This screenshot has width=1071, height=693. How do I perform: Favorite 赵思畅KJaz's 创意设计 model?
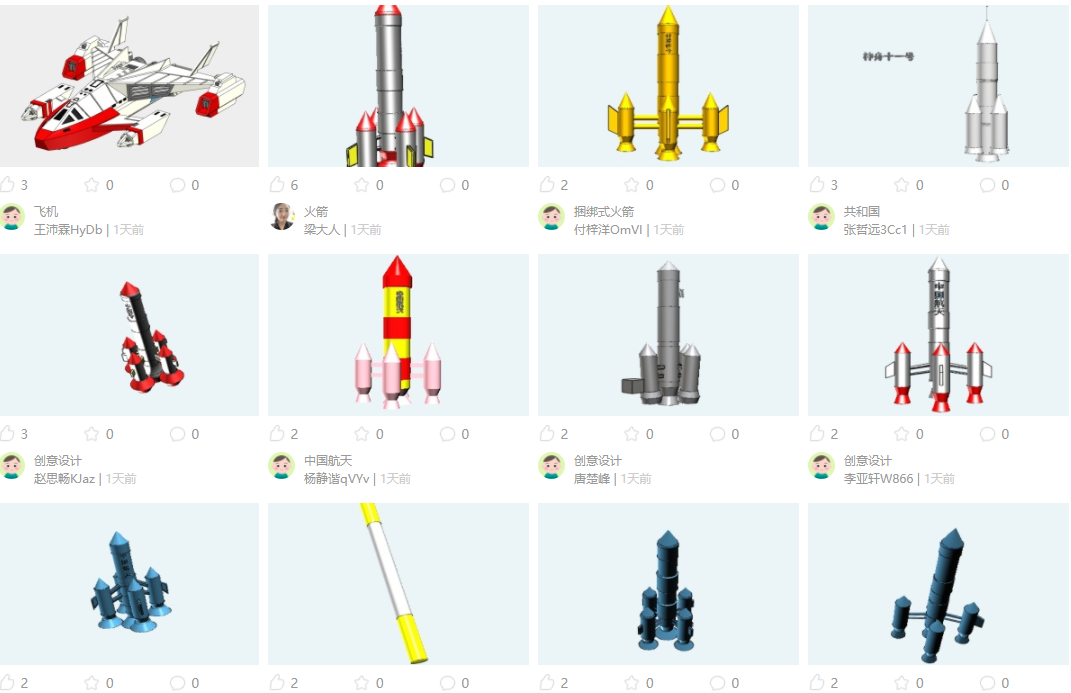pos(92,434)
